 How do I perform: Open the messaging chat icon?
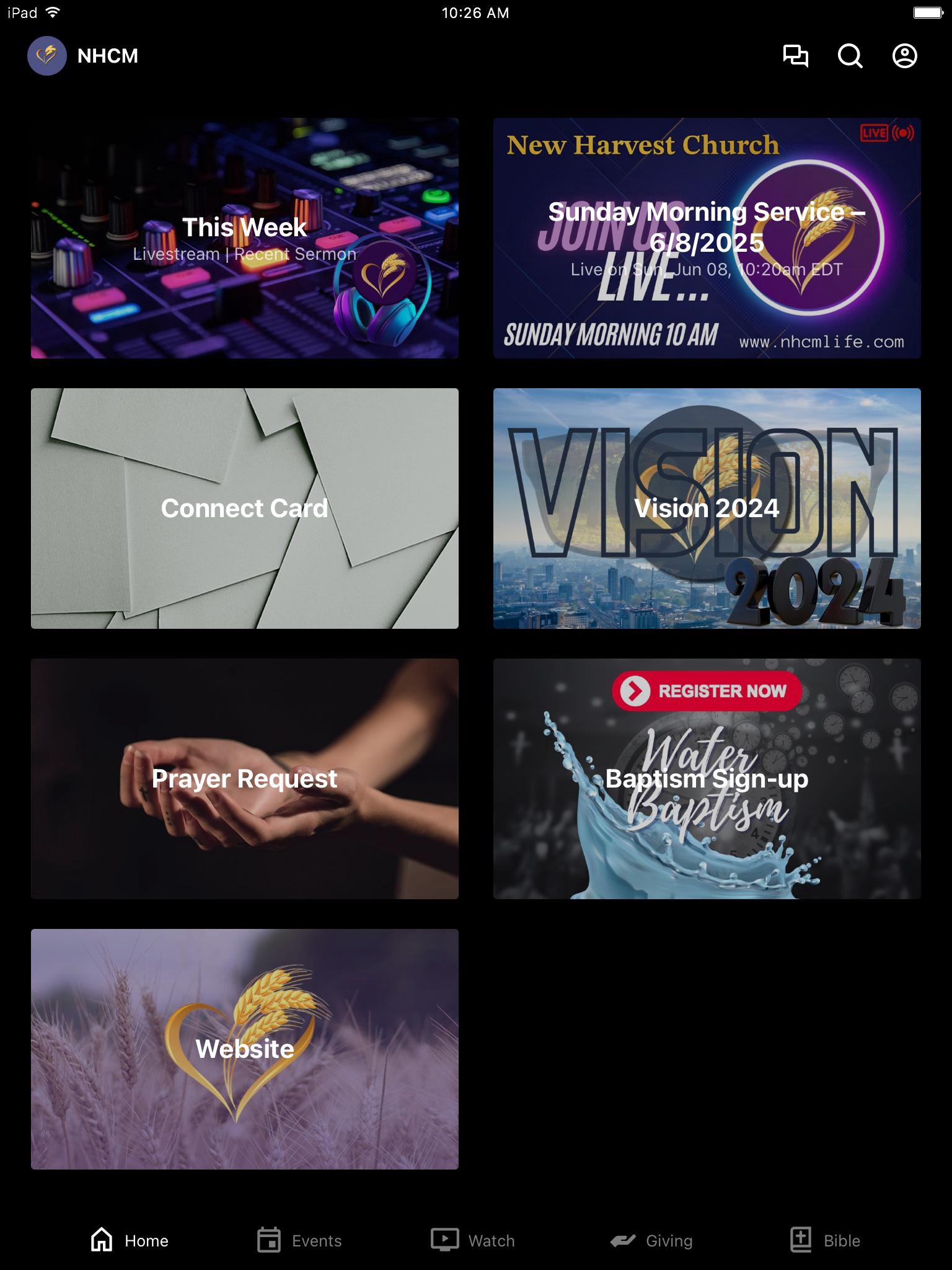click(795, 56)
